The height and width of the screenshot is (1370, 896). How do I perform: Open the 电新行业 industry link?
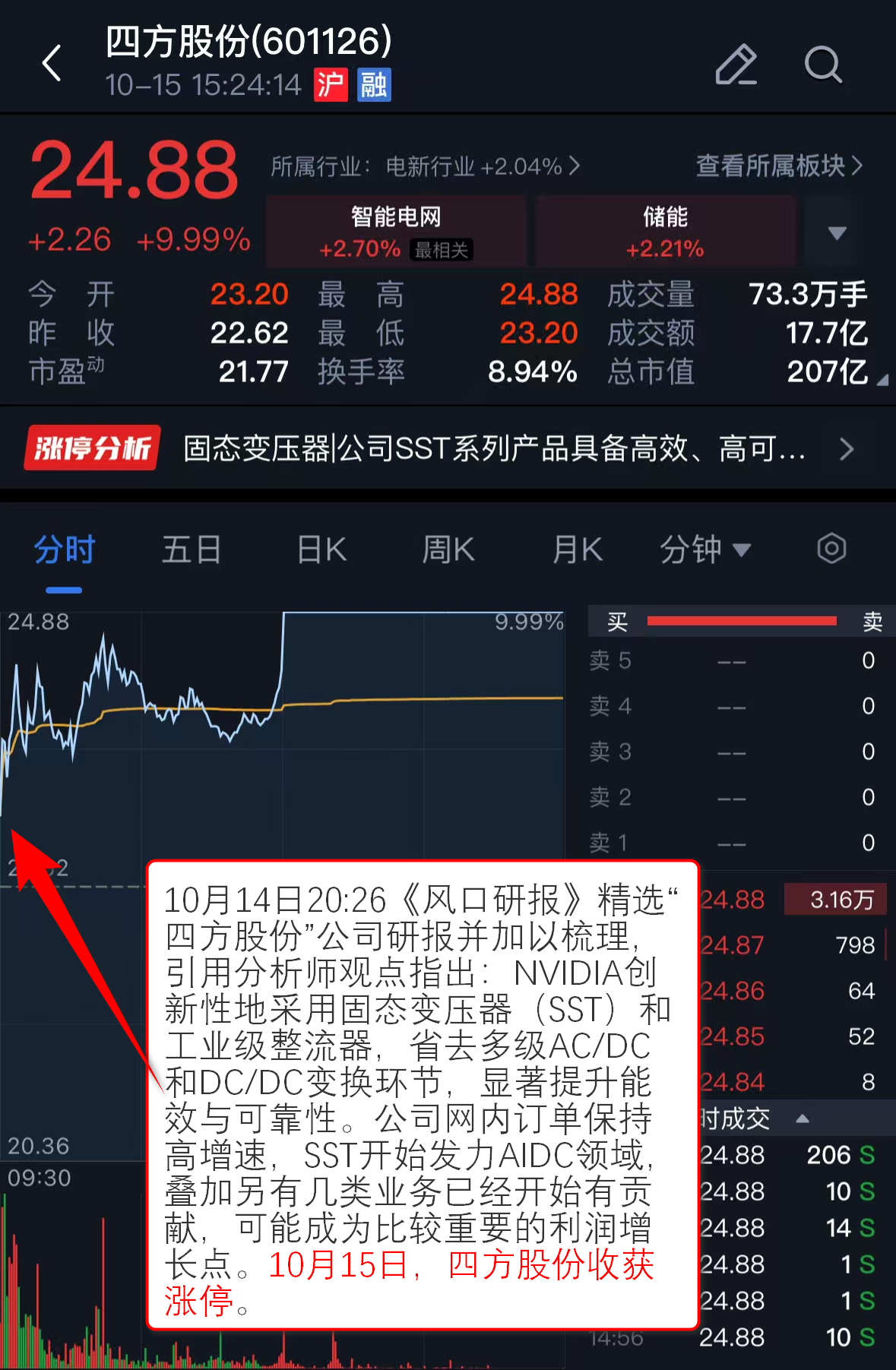click(x=425, y=166)
